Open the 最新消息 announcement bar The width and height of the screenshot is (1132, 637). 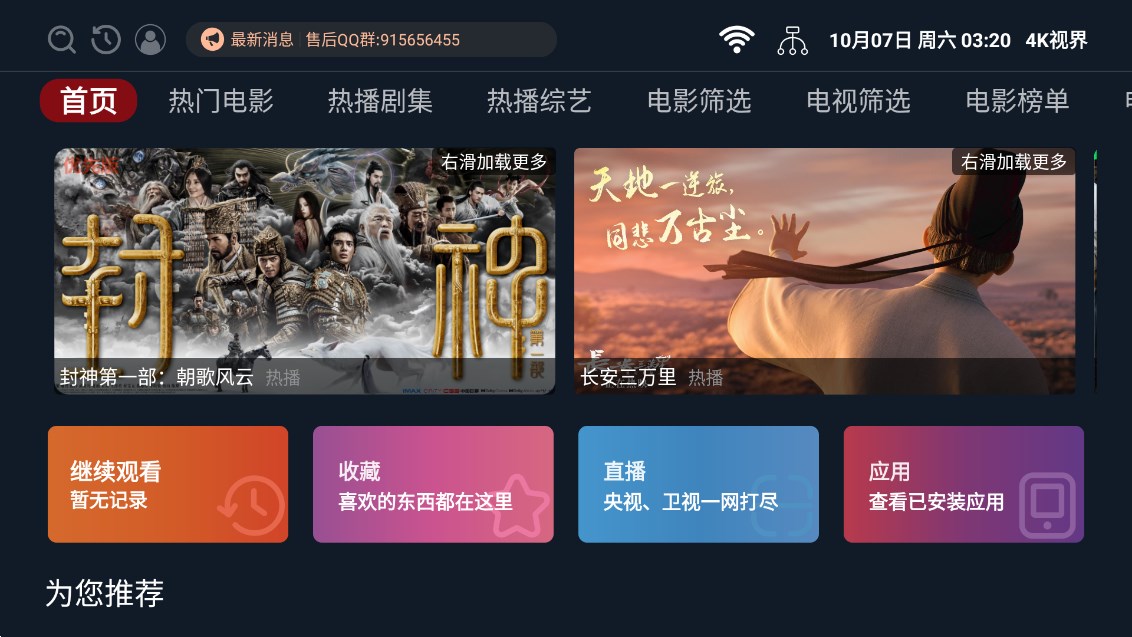(371, 40)
